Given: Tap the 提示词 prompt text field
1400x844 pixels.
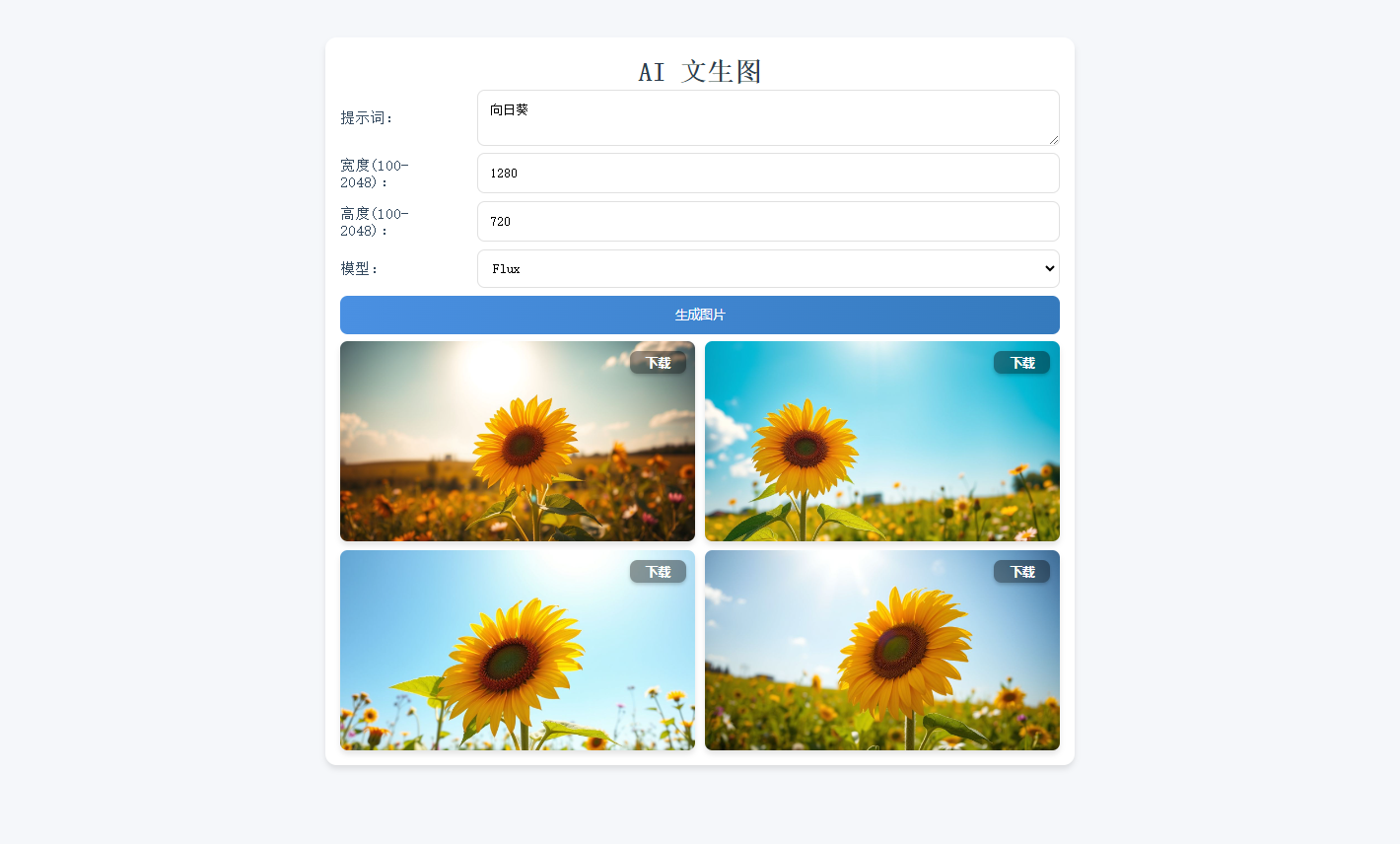Looking at the screenshot, I should pos(767,117).
